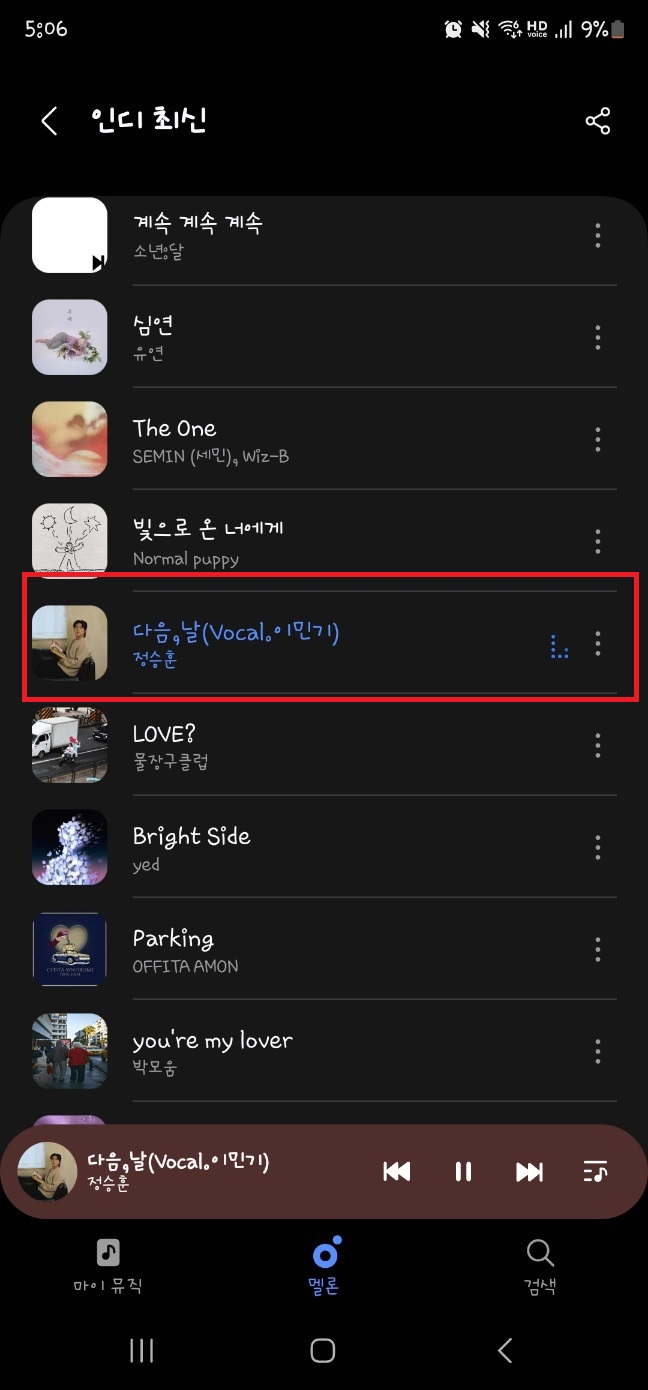Switch to the 마이 뮤직 tab

(x=108, y=1265)
